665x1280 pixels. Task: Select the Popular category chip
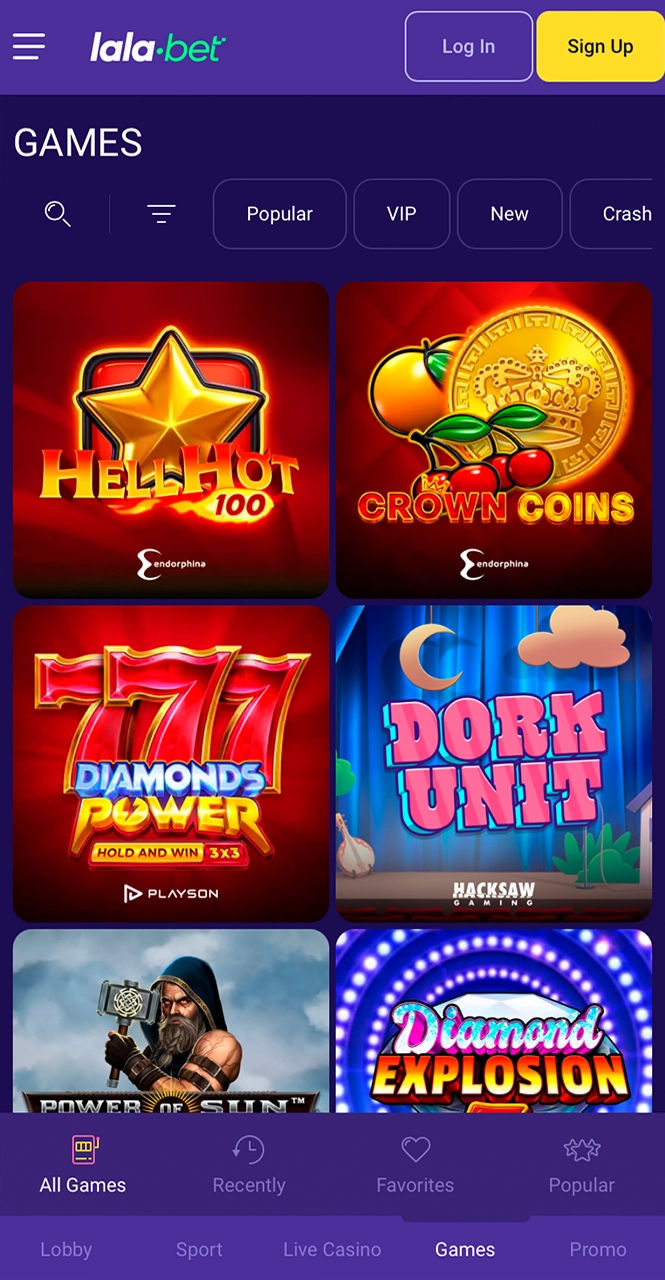pos(279,213)
